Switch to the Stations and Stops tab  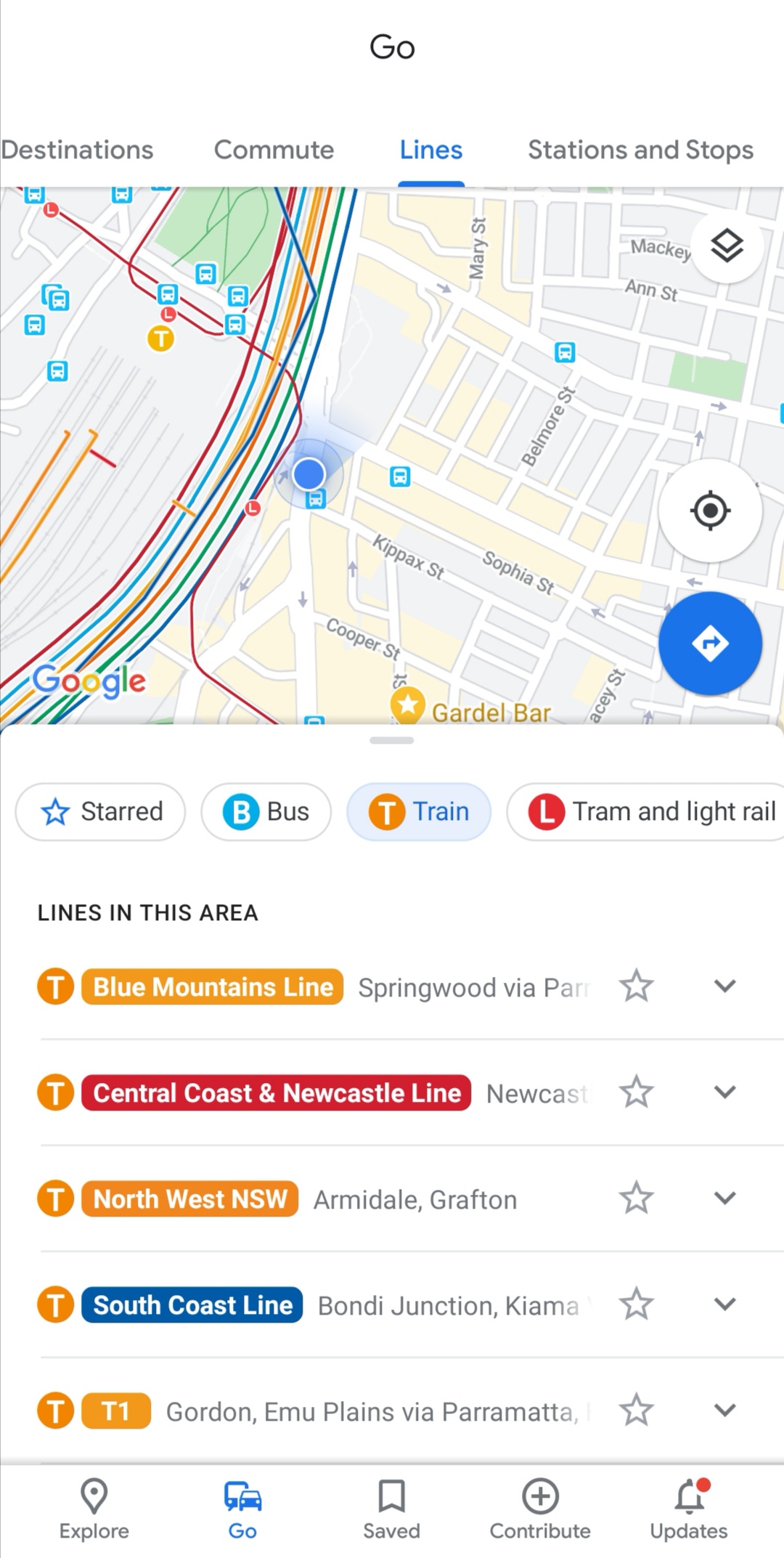click(640, 150)
